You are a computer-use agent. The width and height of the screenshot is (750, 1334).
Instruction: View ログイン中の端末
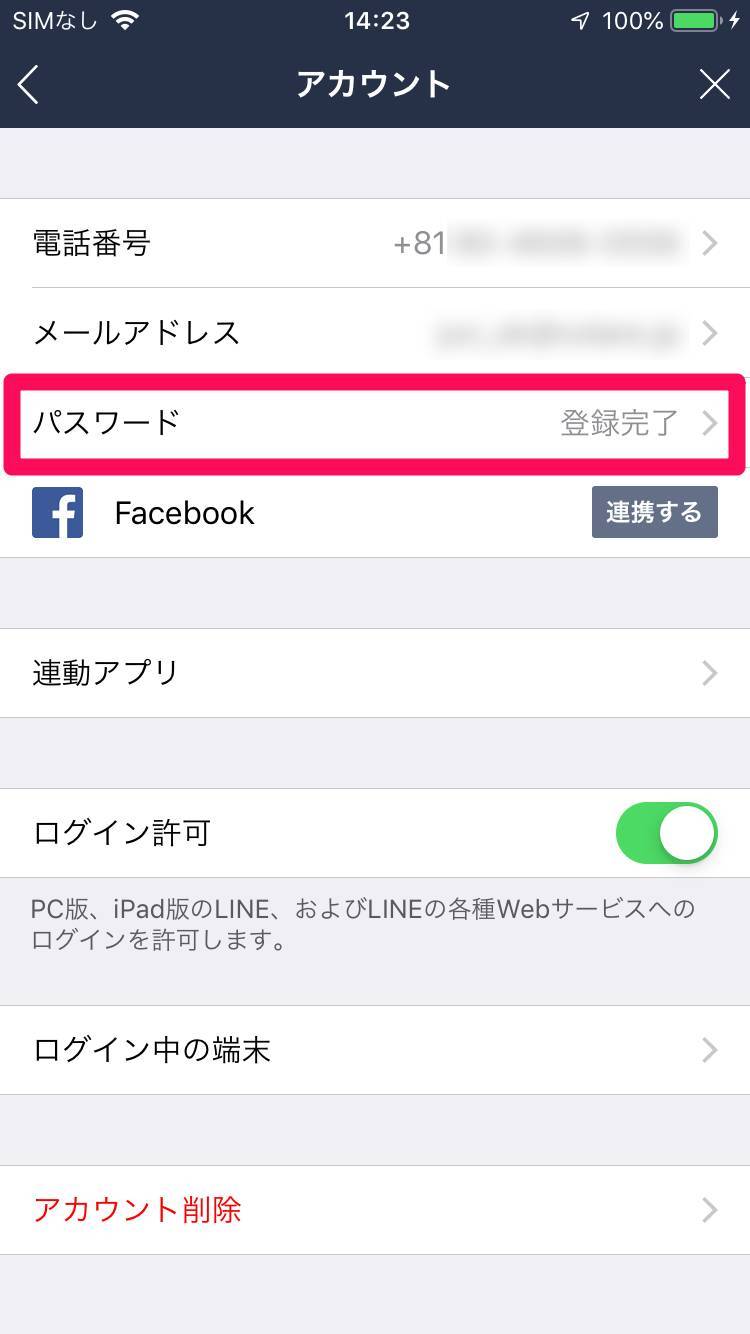click(375, 1050)
